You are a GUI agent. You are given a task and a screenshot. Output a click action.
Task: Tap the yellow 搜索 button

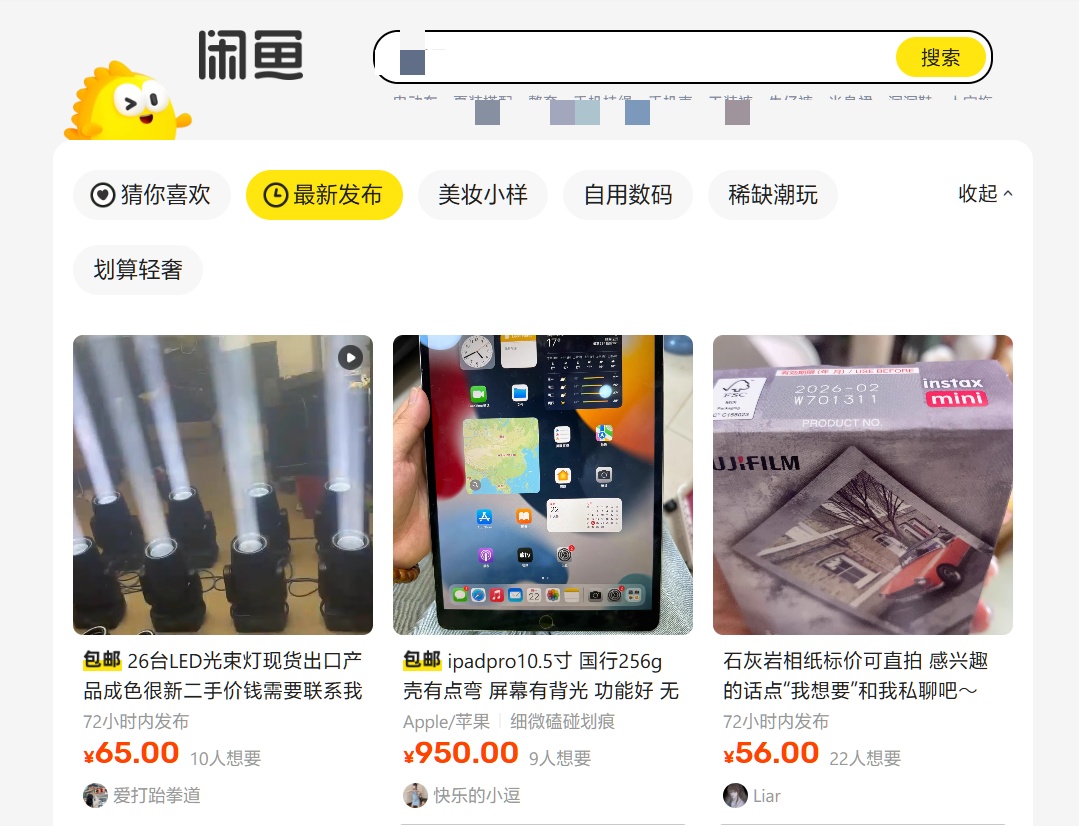tap(940, 58)
